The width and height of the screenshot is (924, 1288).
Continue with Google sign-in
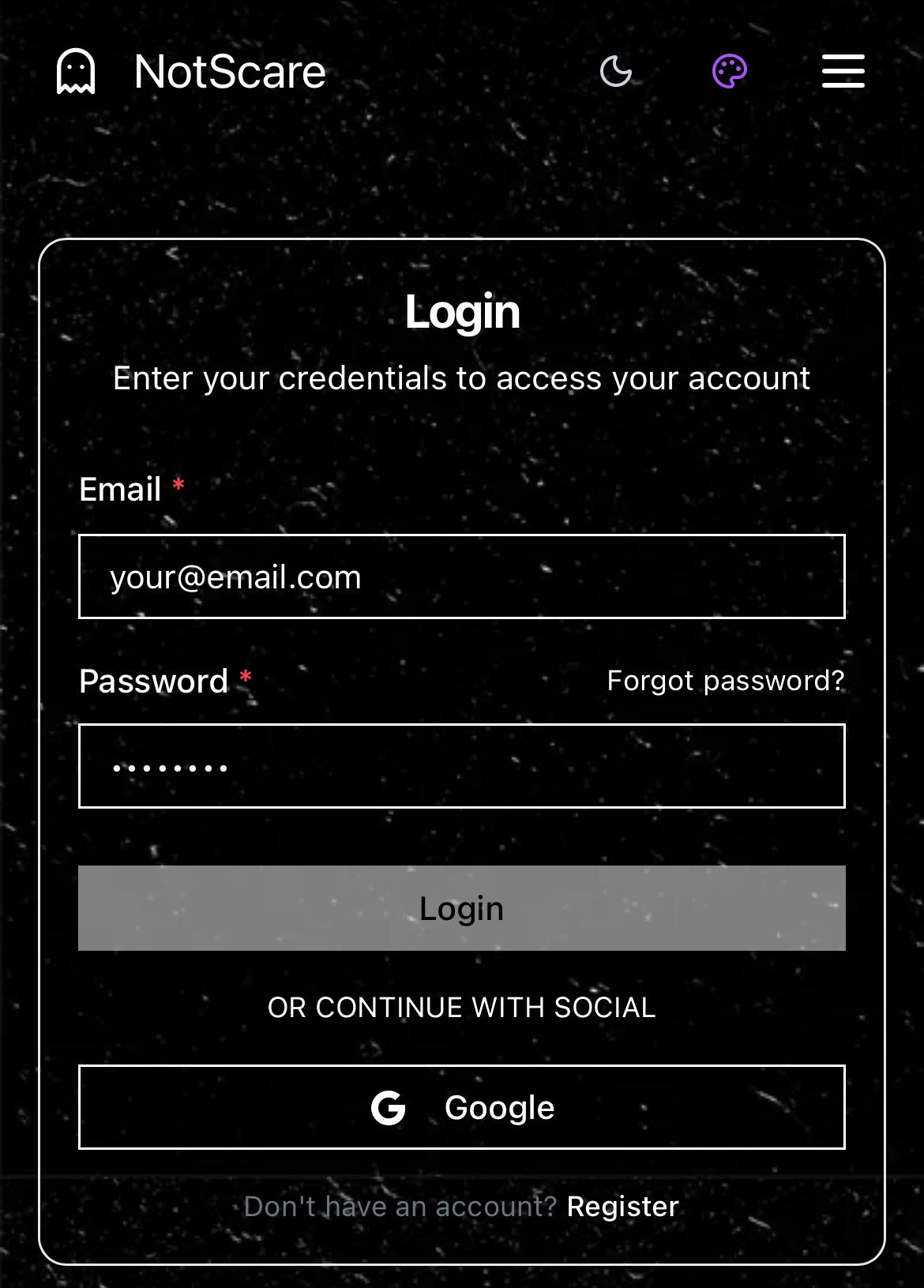(x=462, y=1107)
